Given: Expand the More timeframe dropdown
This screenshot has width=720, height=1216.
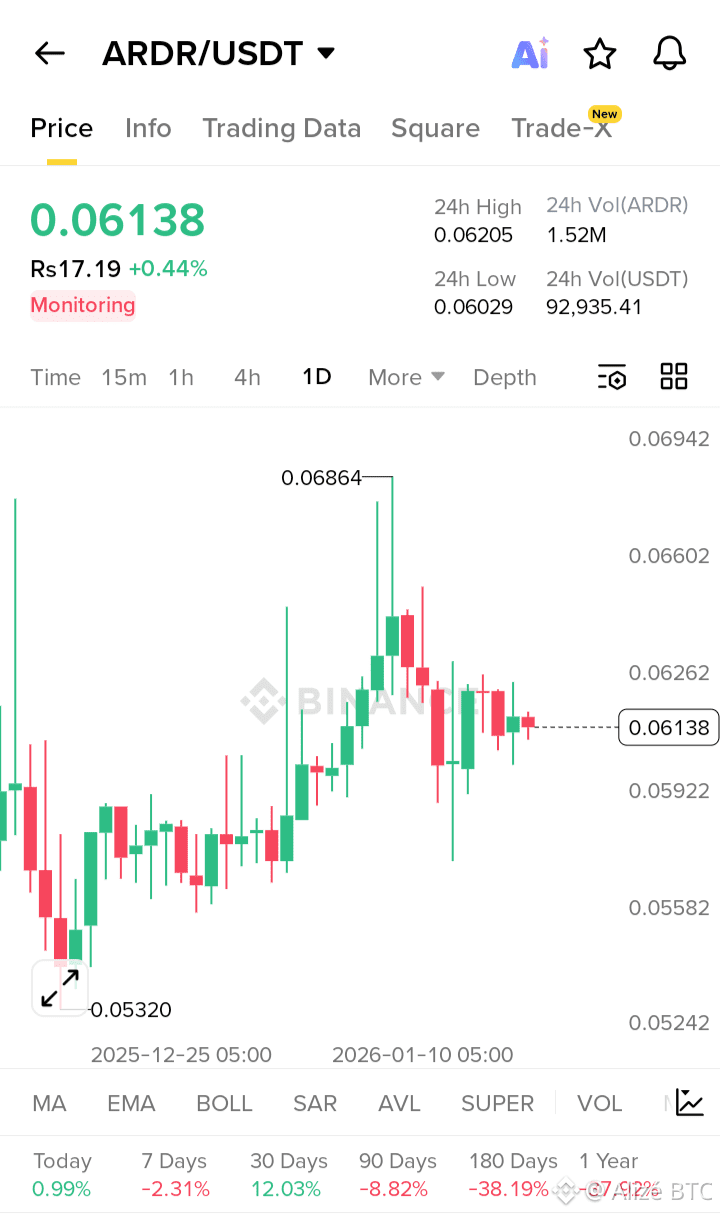Looking at the screenshot, I should click(404, 377).
